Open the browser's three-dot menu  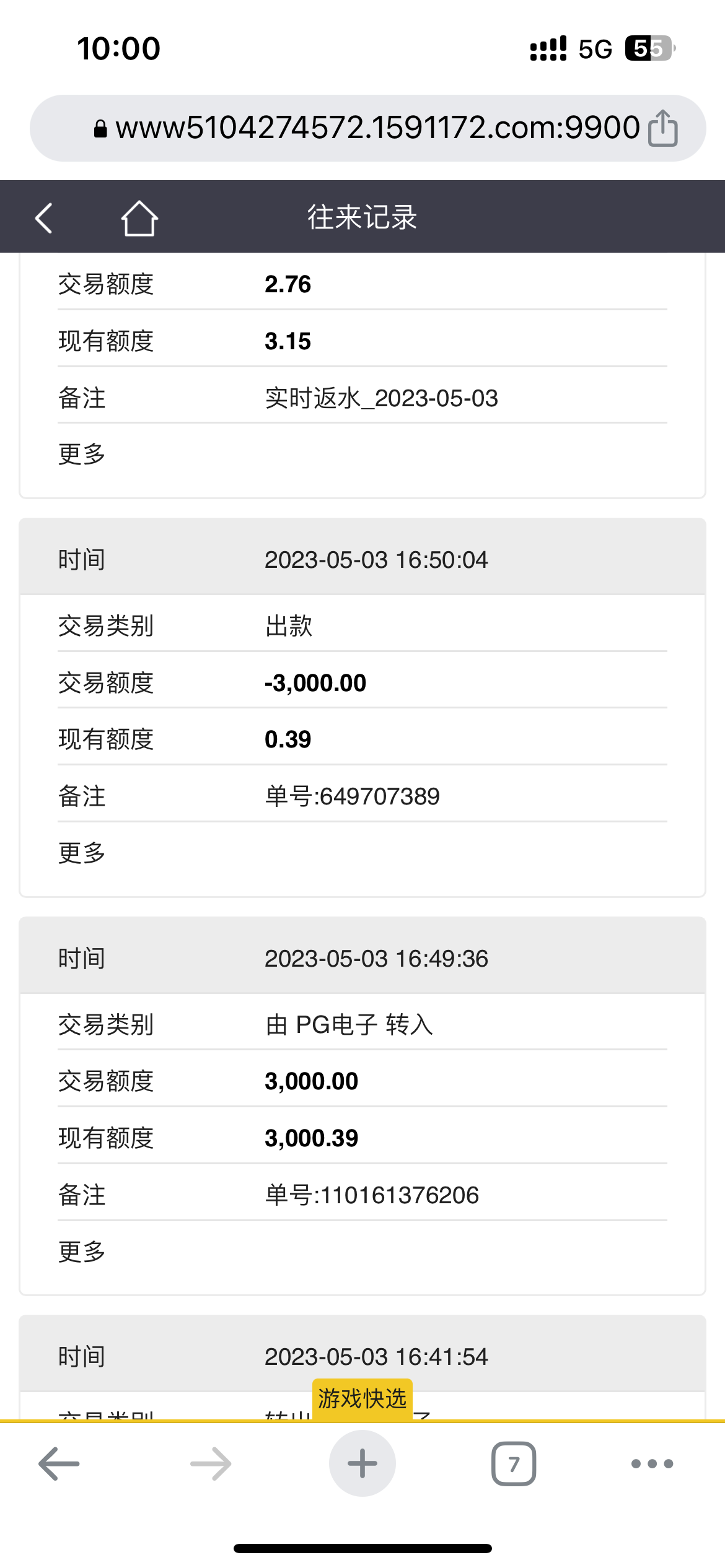pos(652,1464)
